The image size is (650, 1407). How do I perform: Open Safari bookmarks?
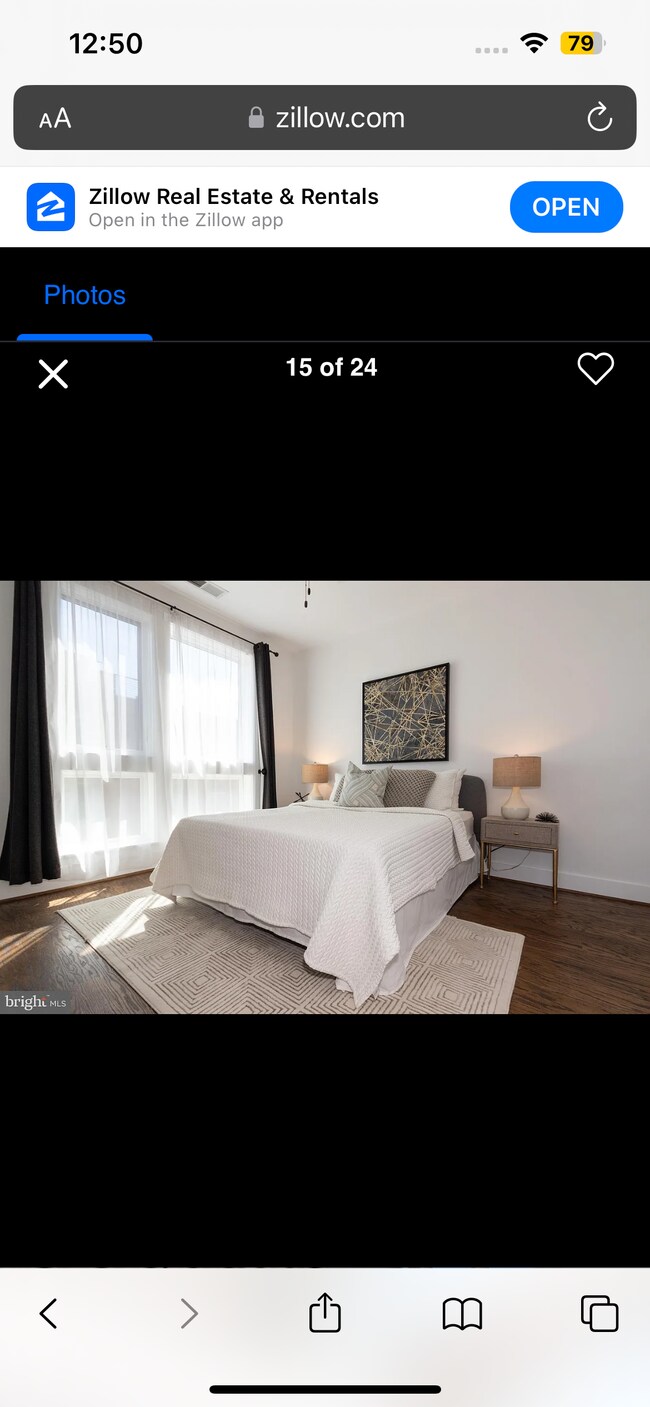coord(462,1313)
